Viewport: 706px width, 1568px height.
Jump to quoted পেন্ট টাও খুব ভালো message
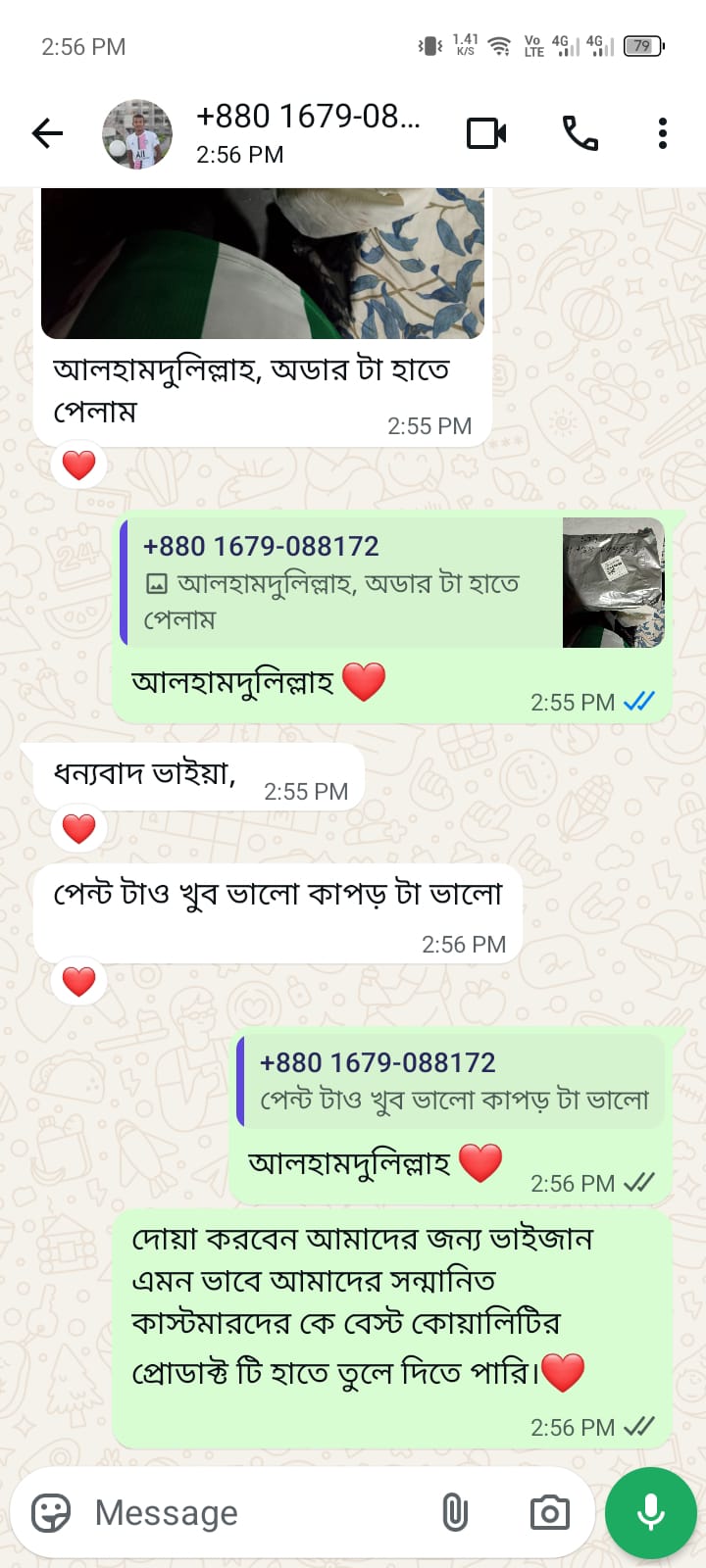click(453, 1082)
